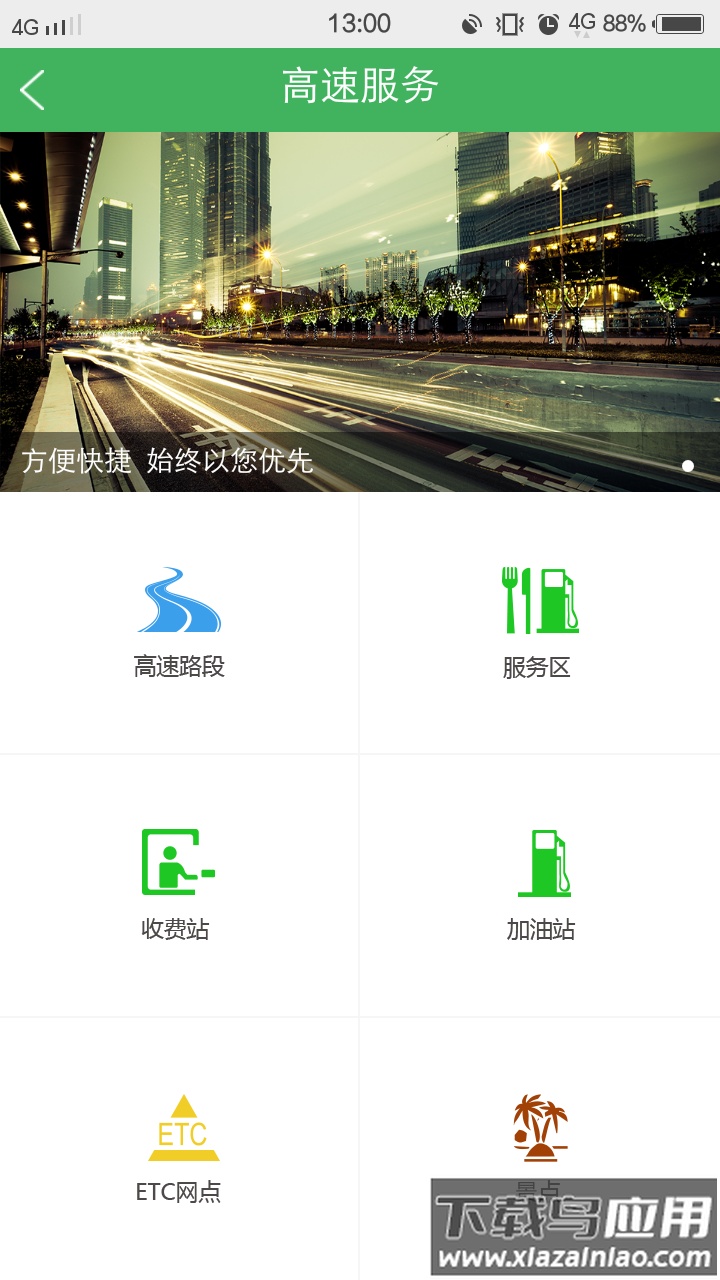Tap the blue winding road icon
The image size is (720, 1280).
178,598
